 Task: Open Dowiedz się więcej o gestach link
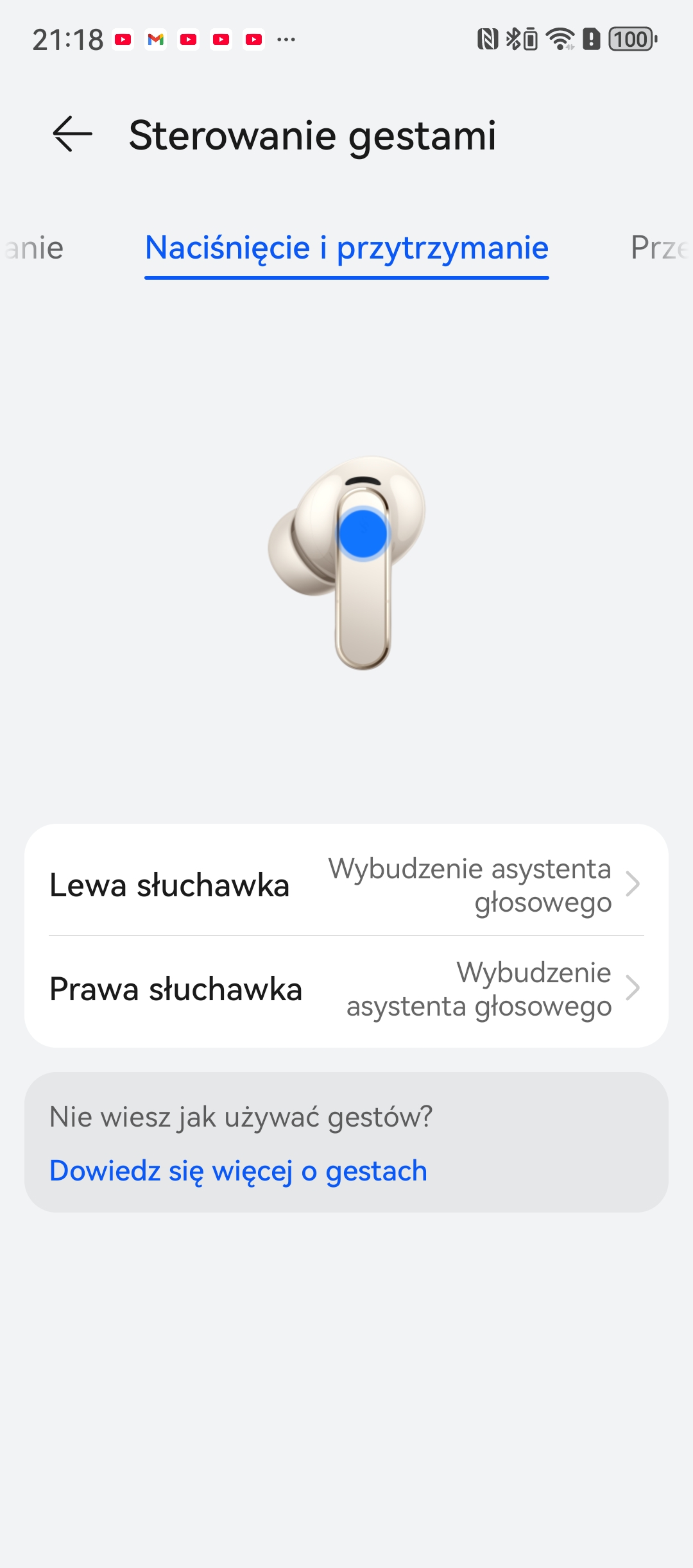(x=238, y=1171)
